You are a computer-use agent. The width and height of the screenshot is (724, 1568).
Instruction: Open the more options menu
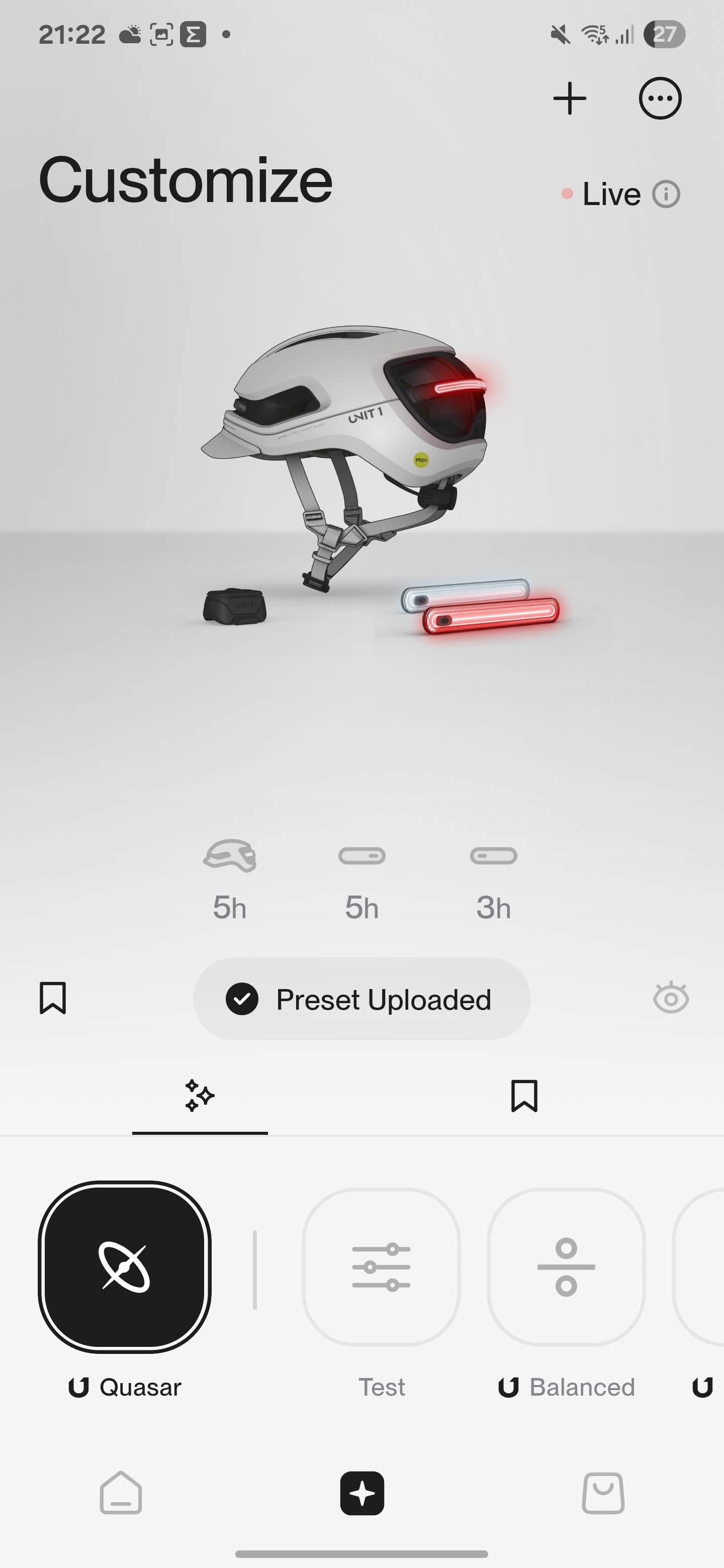[660, 99]
